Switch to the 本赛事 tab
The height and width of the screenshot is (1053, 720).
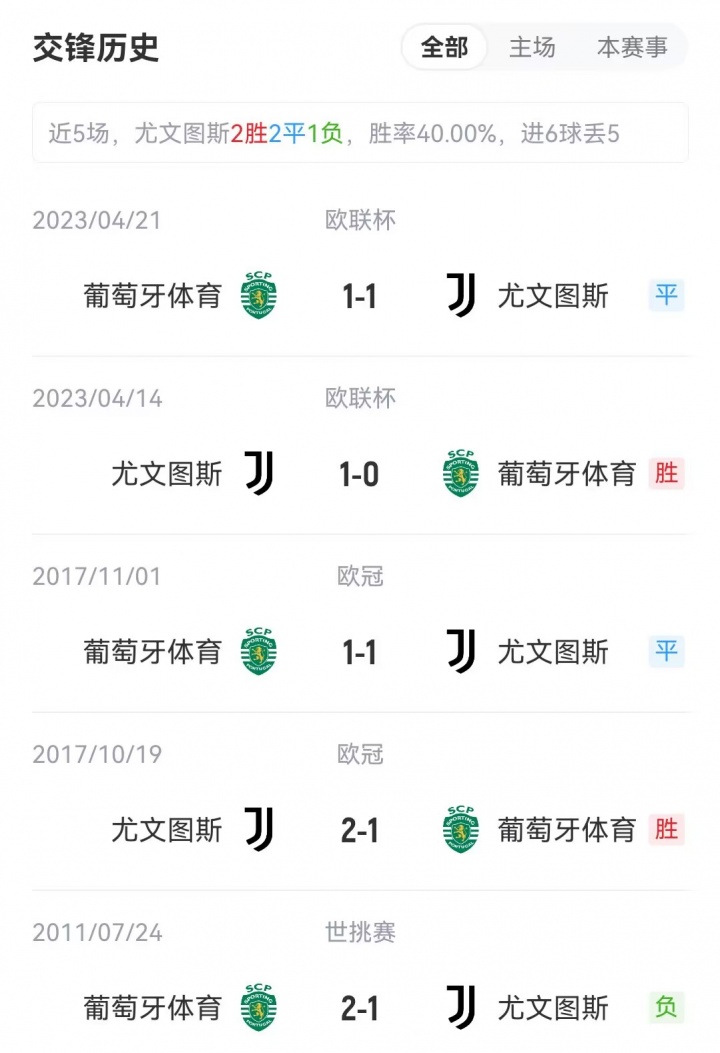tap(632, 47)
